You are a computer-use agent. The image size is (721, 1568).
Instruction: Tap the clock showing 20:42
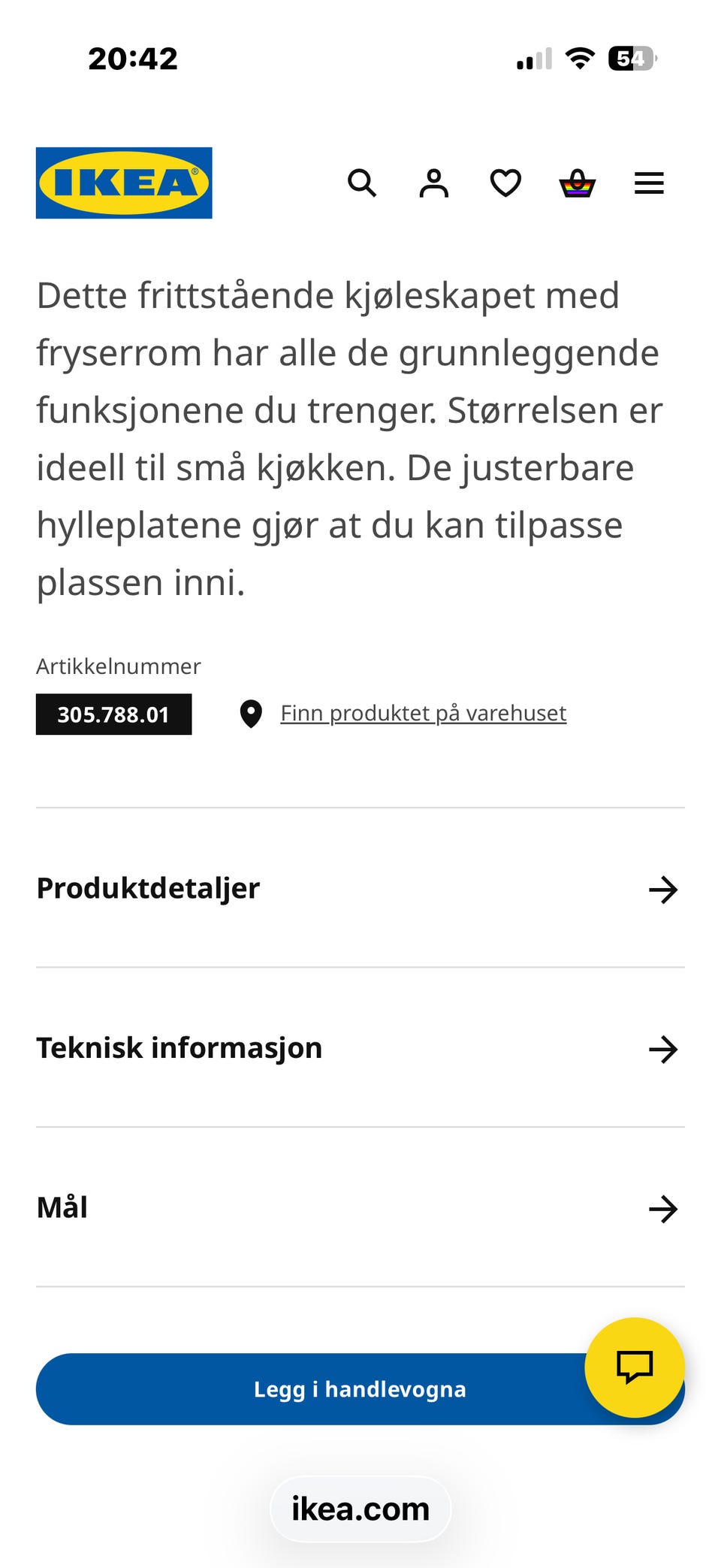click(x=131, y=58)
